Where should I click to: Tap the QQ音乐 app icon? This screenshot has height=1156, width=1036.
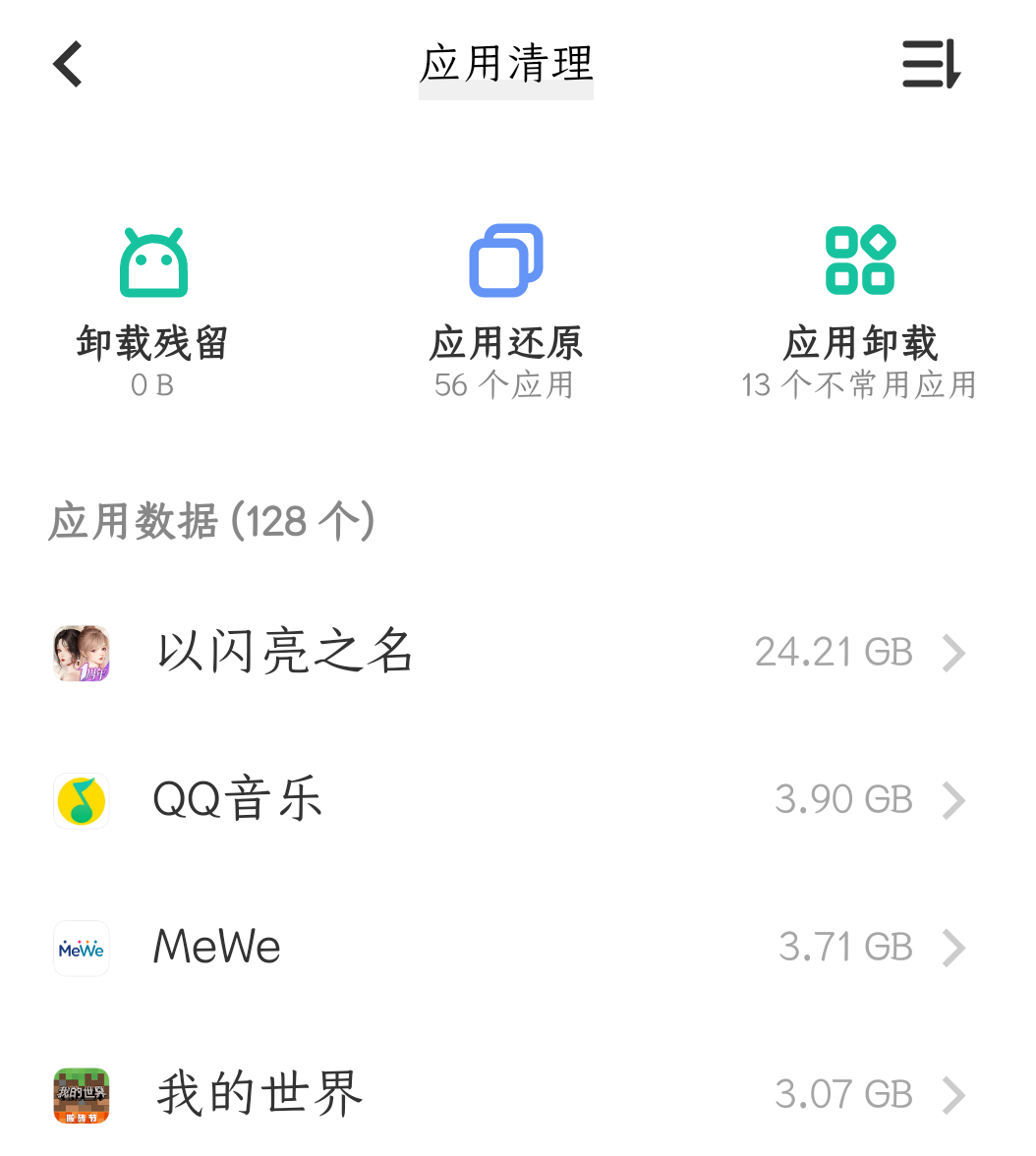pyautogui.click(x=82, y=799)
